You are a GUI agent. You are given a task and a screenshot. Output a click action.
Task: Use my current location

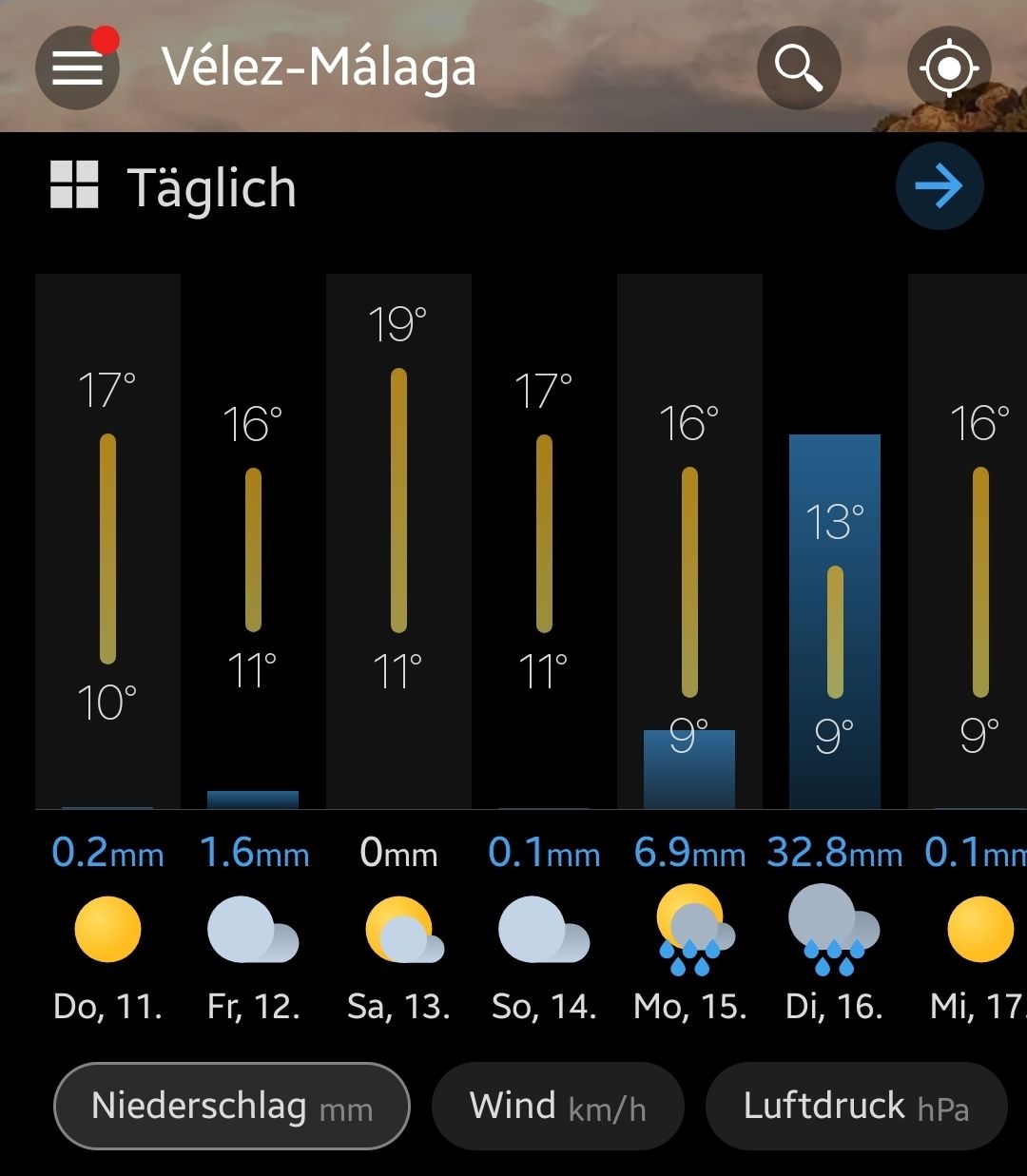click(949, 67)
